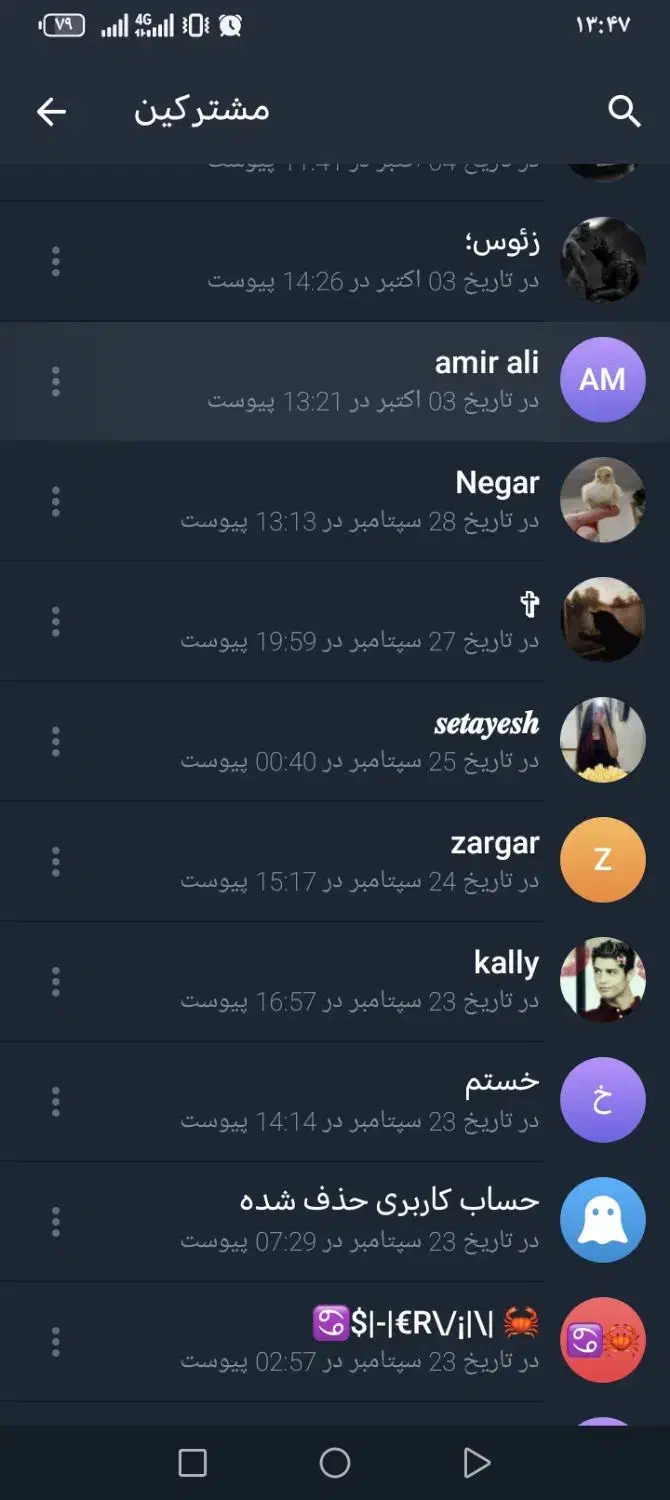The image size is (670, 1500).
Task: Open the options menu for Negar
Action: click(x=56, y=501)
